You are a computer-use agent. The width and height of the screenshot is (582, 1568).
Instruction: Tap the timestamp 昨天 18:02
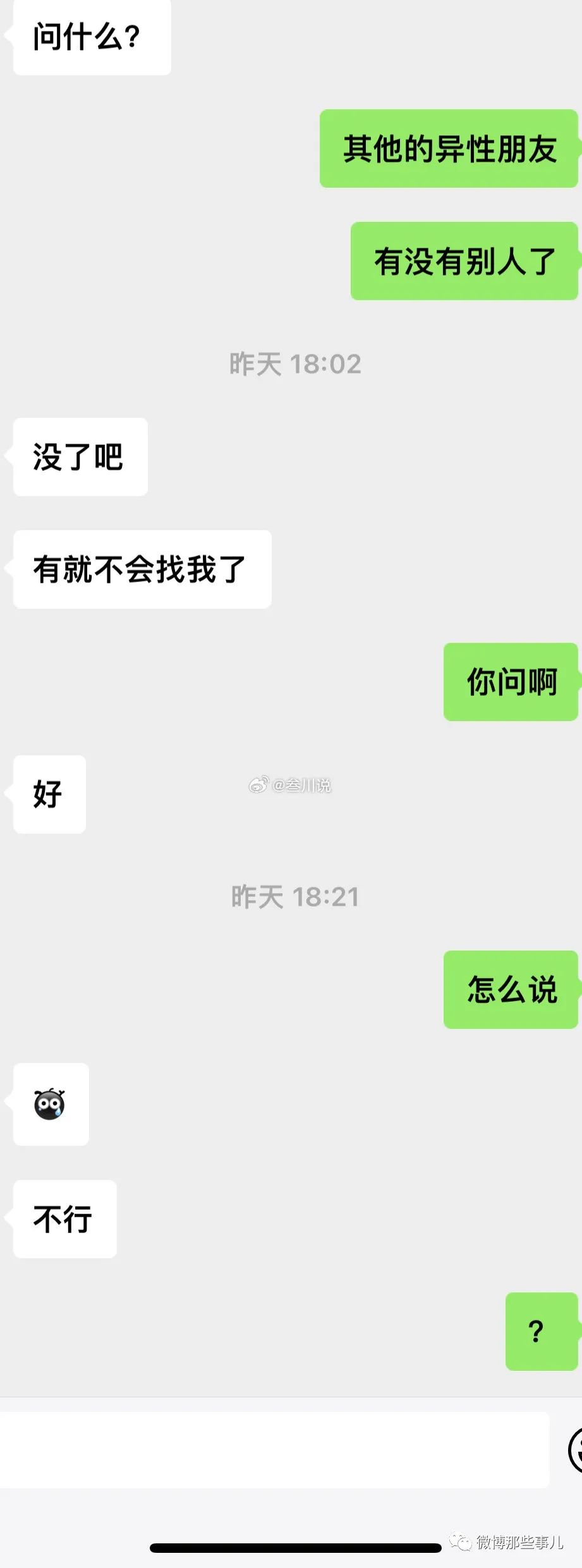pyautogui.click(x=294, y=362)
